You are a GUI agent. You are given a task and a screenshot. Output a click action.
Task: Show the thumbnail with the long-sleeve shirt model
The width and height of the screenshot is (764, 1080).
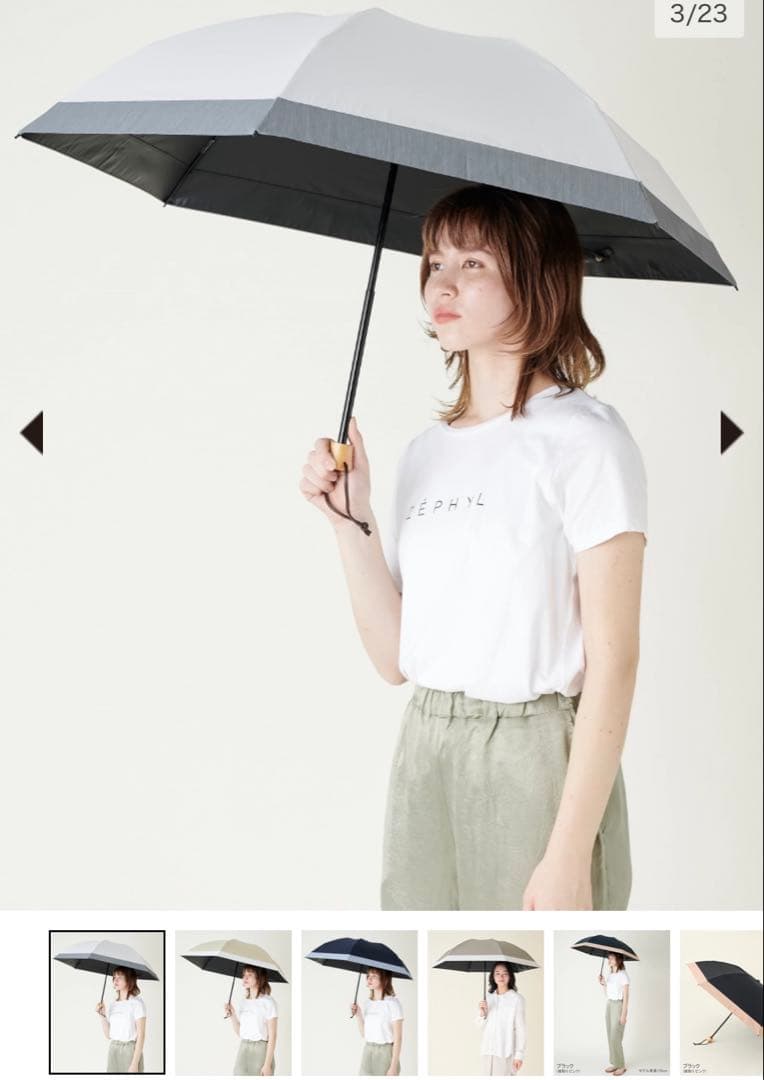(x=486, y=1001)
